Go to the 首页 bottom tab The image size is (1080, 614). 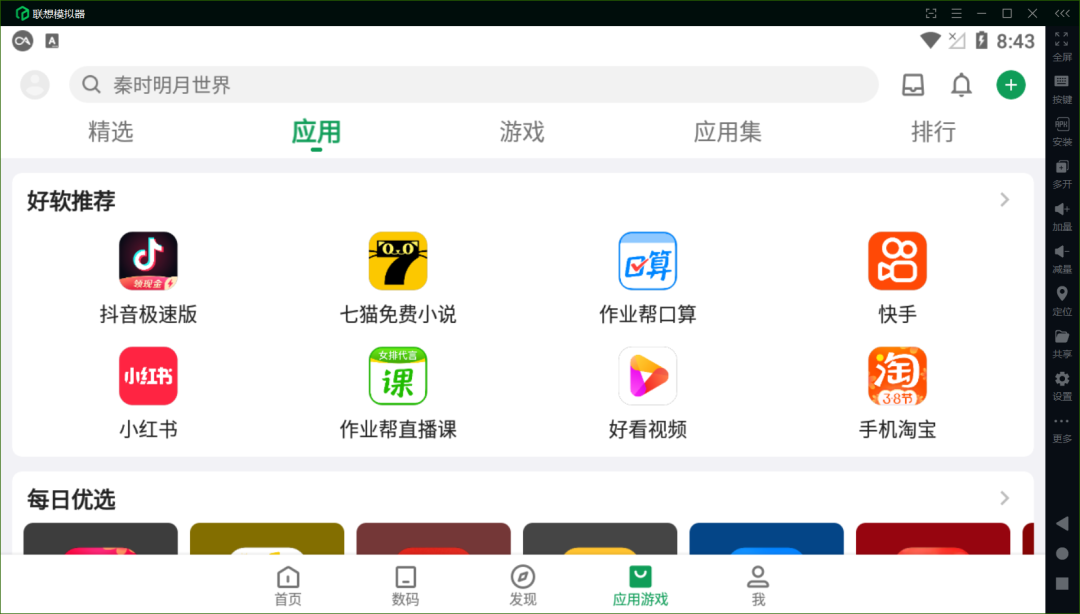[288, 585]
